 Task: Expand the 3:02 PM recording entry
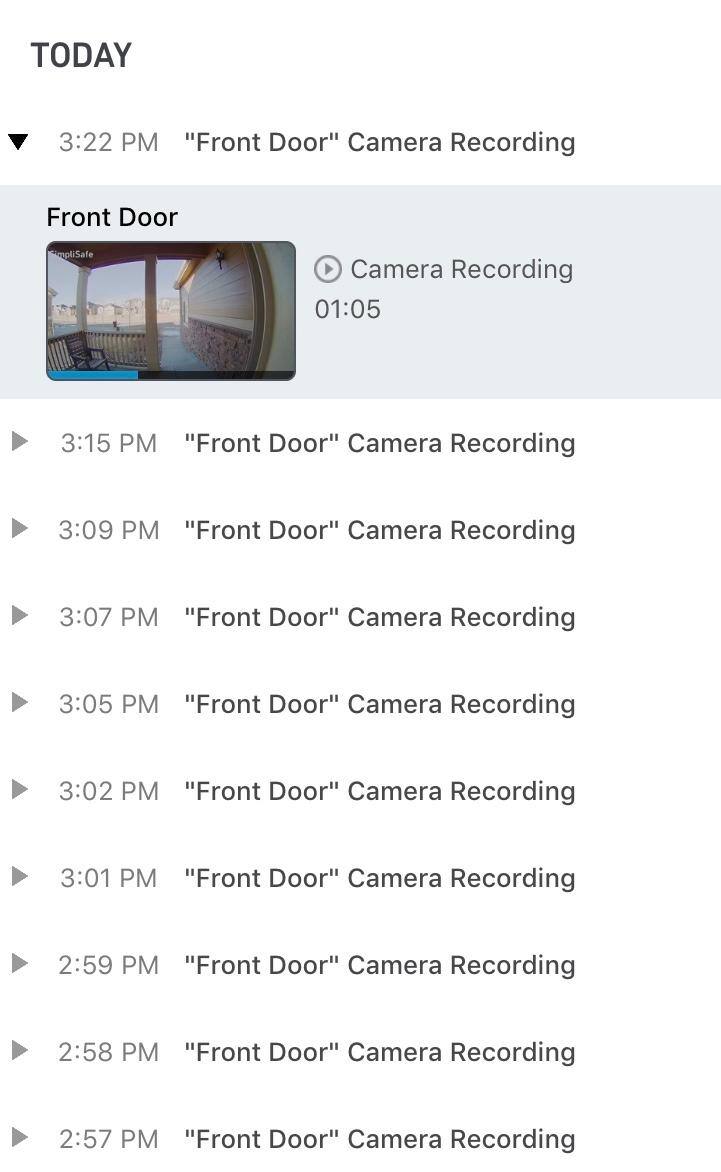click(19, 789)
